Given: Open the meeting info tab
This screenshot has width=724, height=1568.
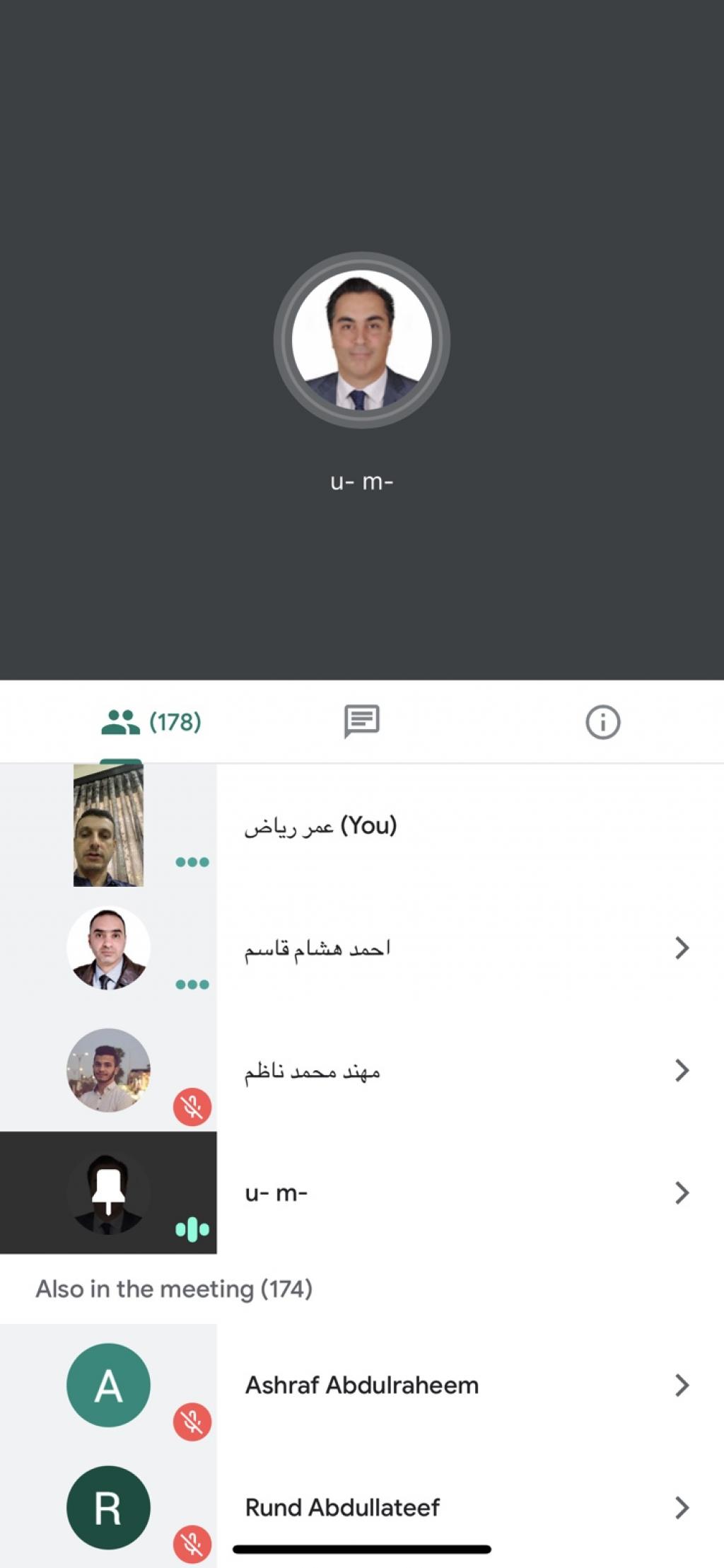Looking at the screenshot, I should (x=602, y=722).
